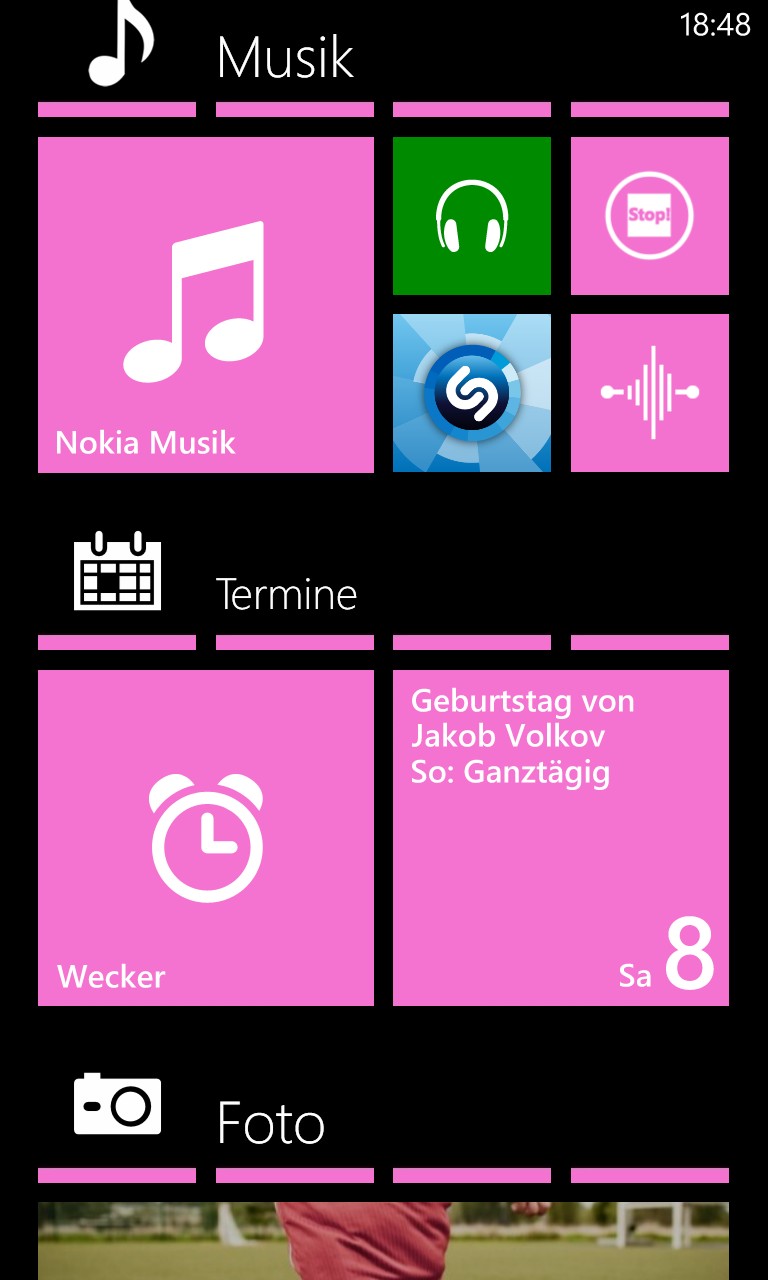Open the Stop! app tile

[650, 216]
